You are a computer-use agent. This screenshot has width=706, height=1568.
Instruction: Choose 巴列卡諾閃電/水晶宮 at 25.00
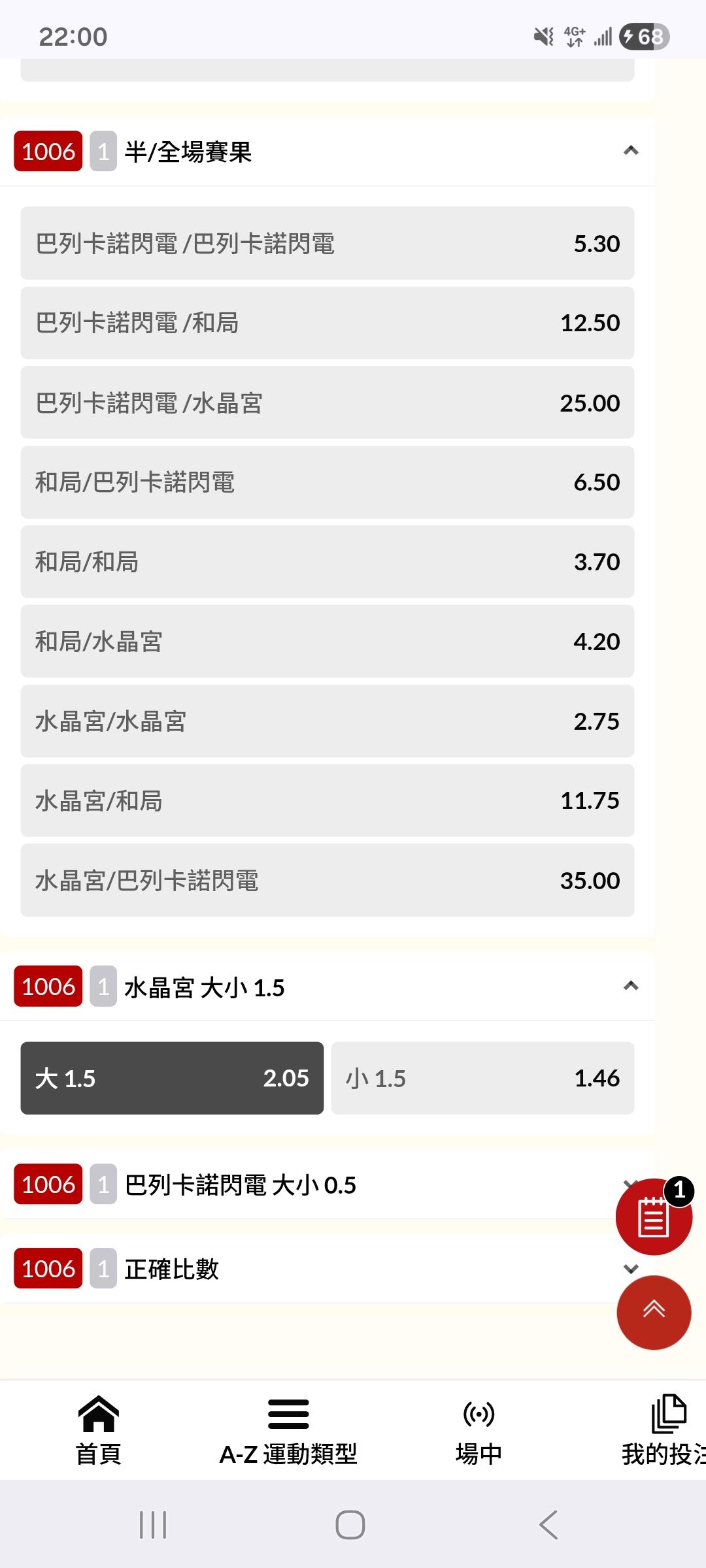(327, 402)
